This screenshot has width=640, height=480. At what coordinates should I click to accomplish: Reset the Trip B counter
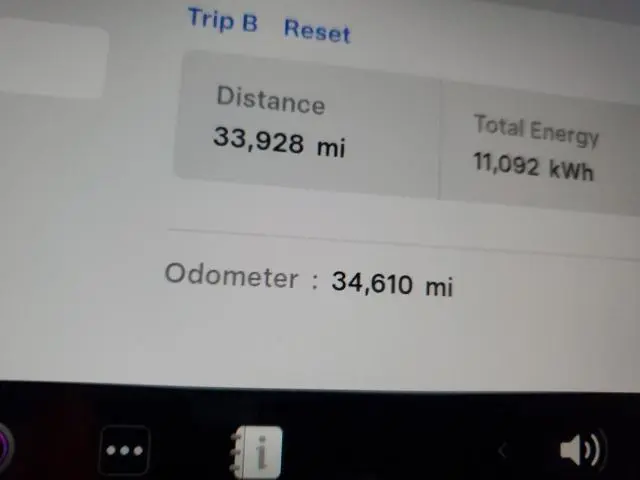(x=317, y=30)
